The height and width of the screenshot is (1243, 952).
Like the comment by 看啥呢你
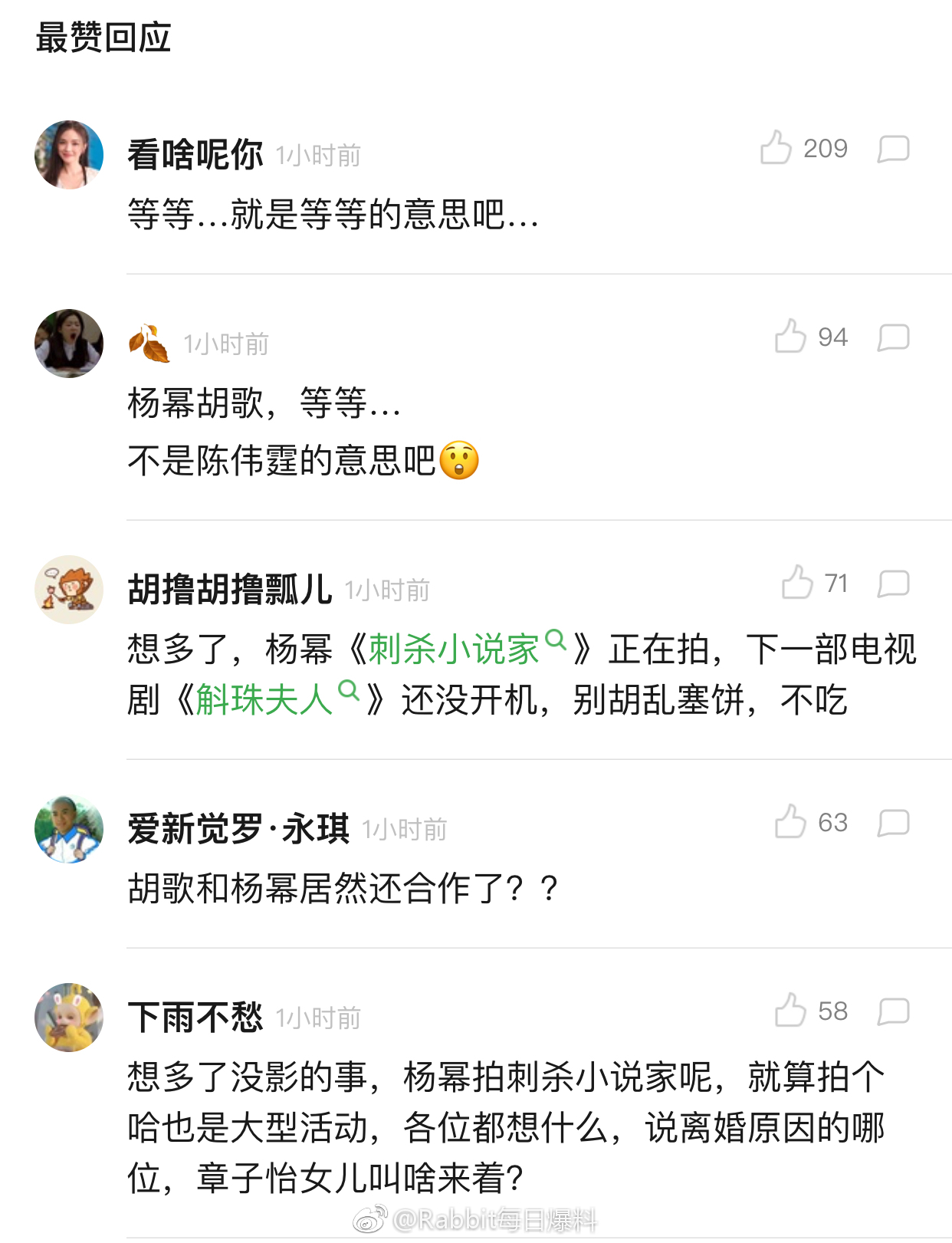776,148
